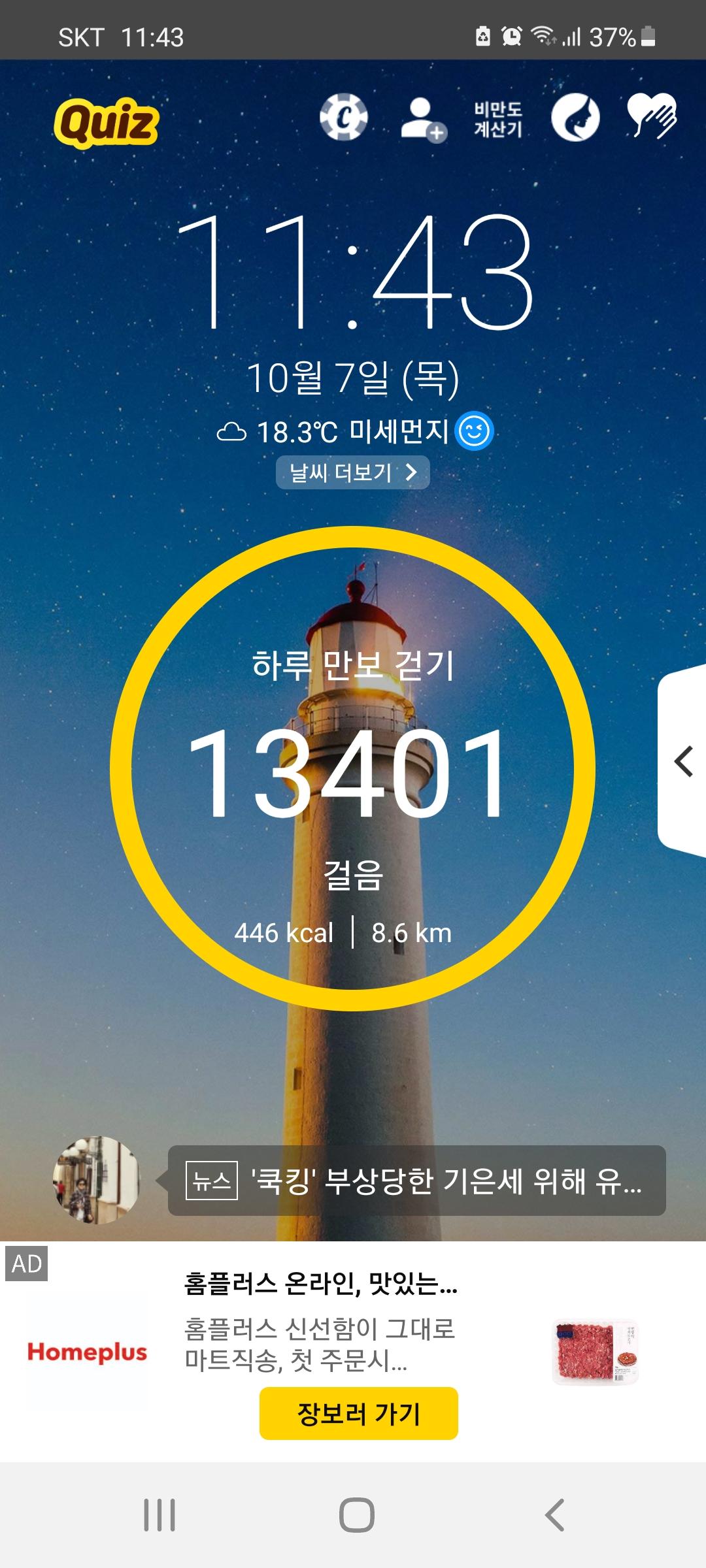Tap 장보러 가기 on Homeplus ad
Screen dimensions: 706x1568
tap(358, 1413)
